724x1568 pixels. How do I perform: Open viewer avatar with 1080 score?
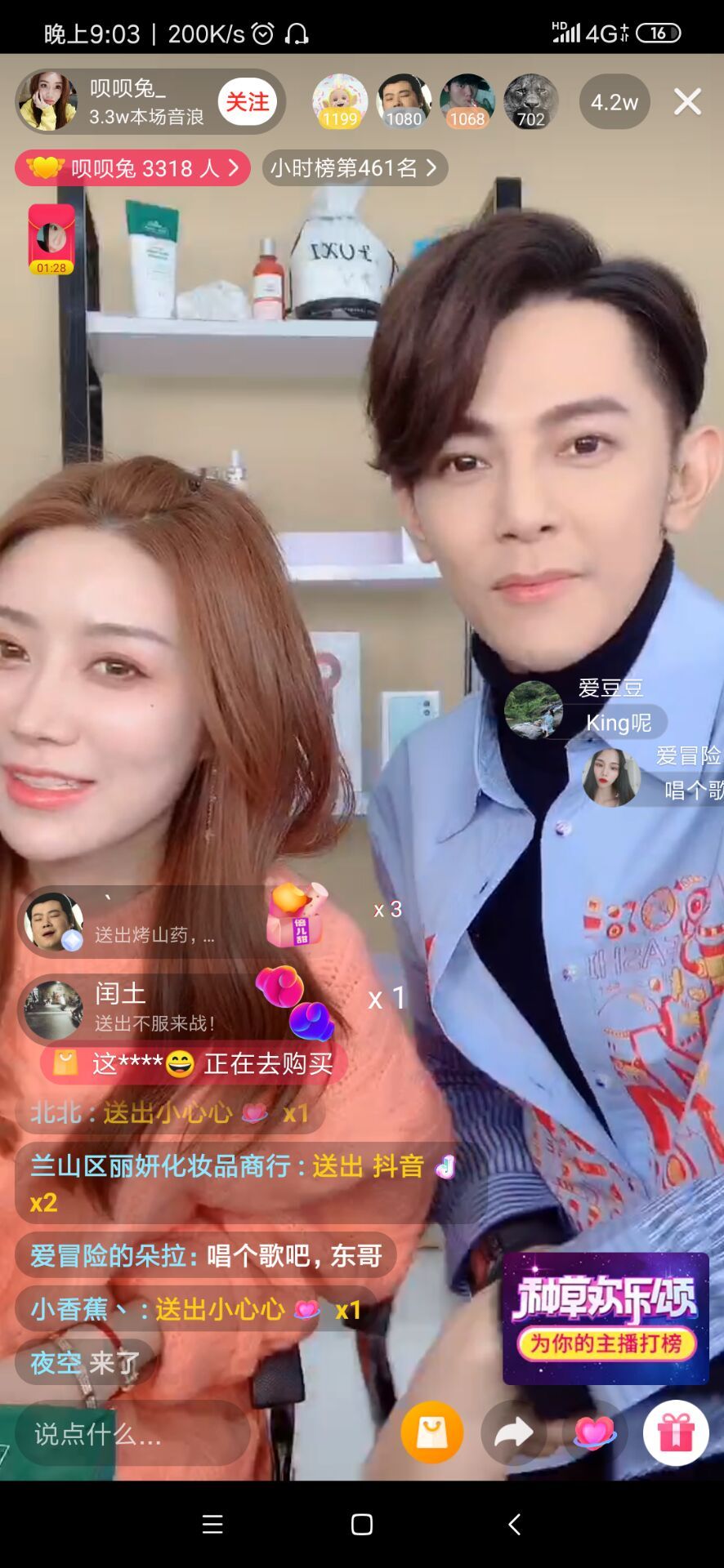coord(404,101)
